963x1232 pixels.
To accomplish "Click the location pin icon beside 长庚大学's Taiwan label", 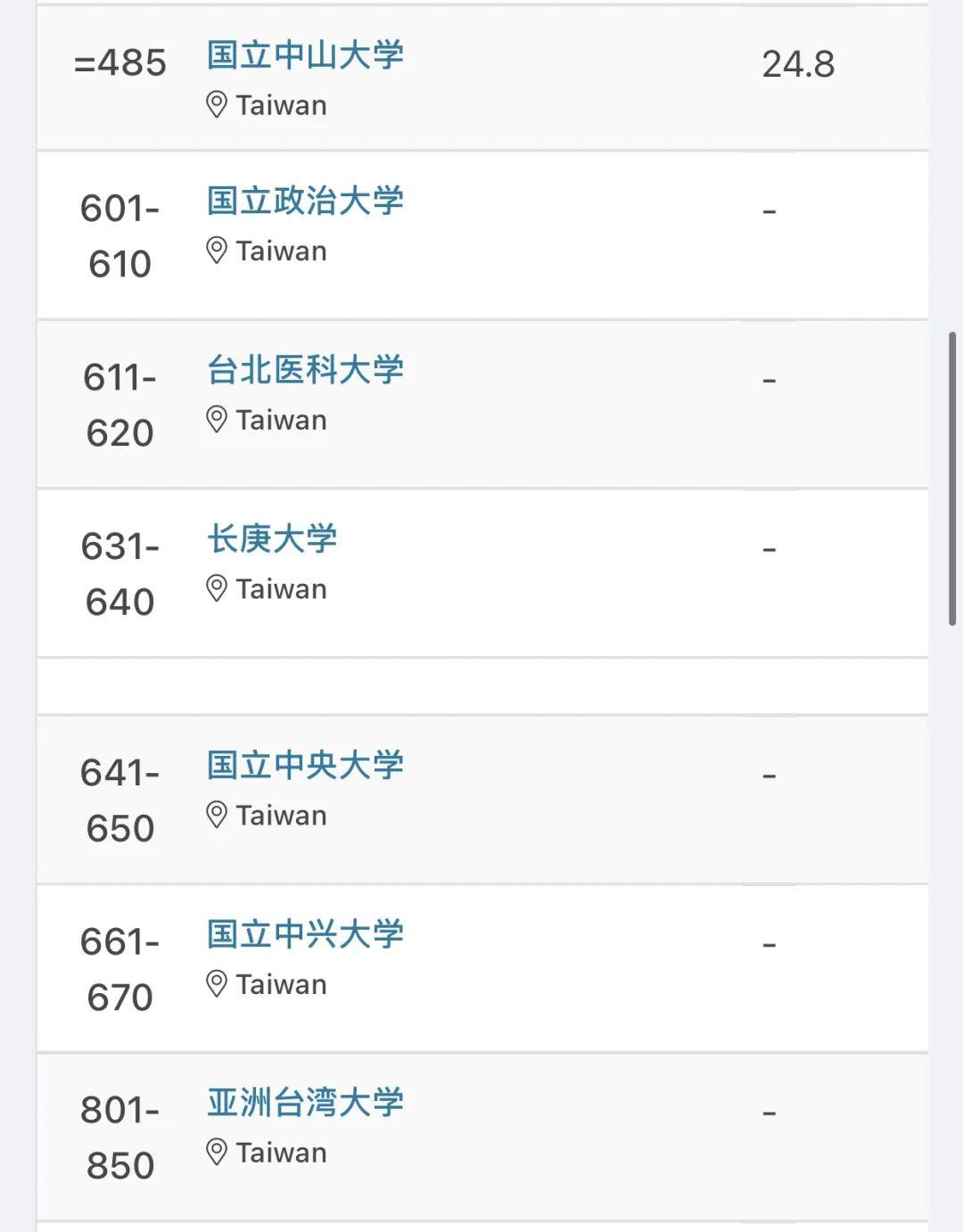I will [x=217, y=588].
